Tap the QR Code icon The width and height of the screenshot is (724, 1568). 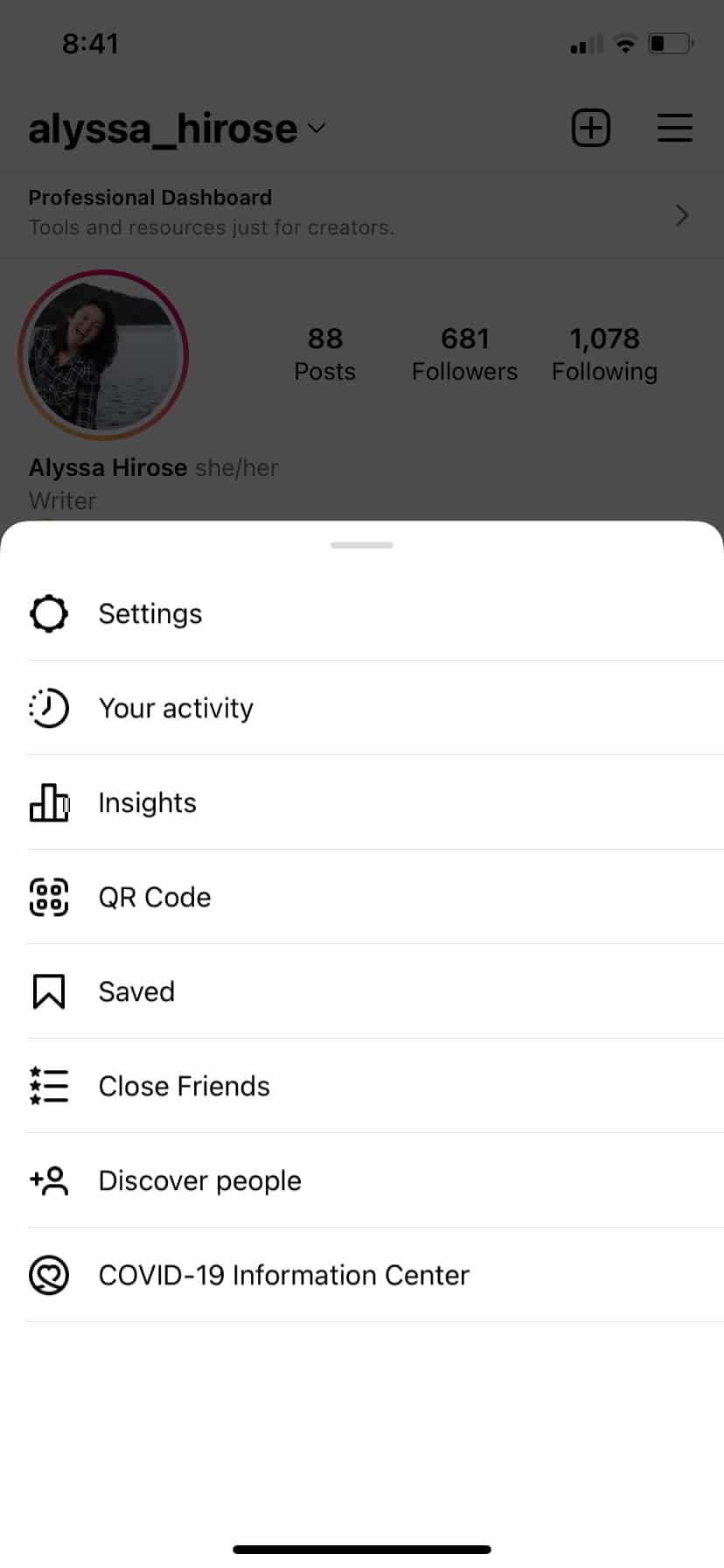49,897
